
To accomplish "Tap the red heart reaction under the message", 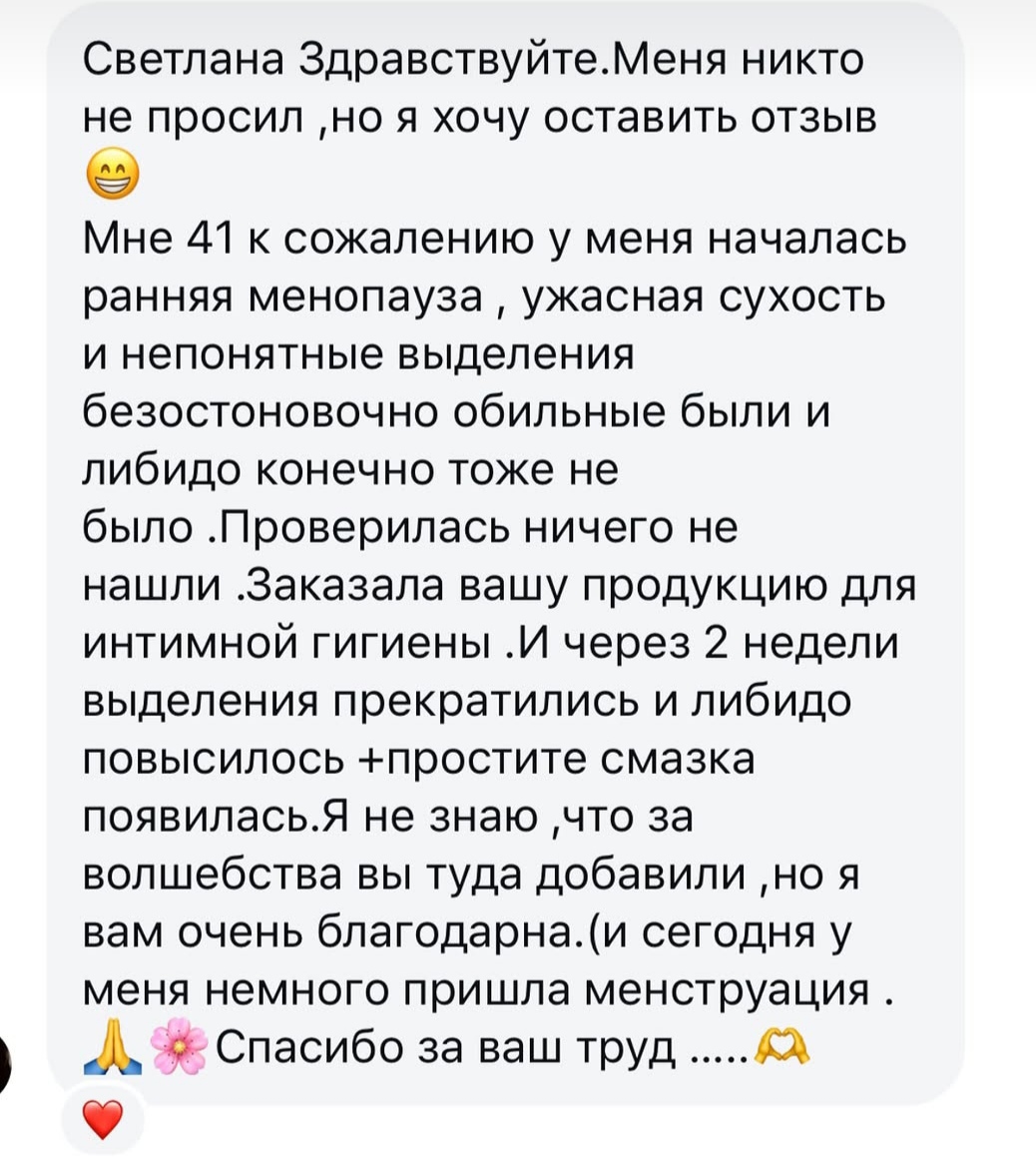I will coord(103,1119).
